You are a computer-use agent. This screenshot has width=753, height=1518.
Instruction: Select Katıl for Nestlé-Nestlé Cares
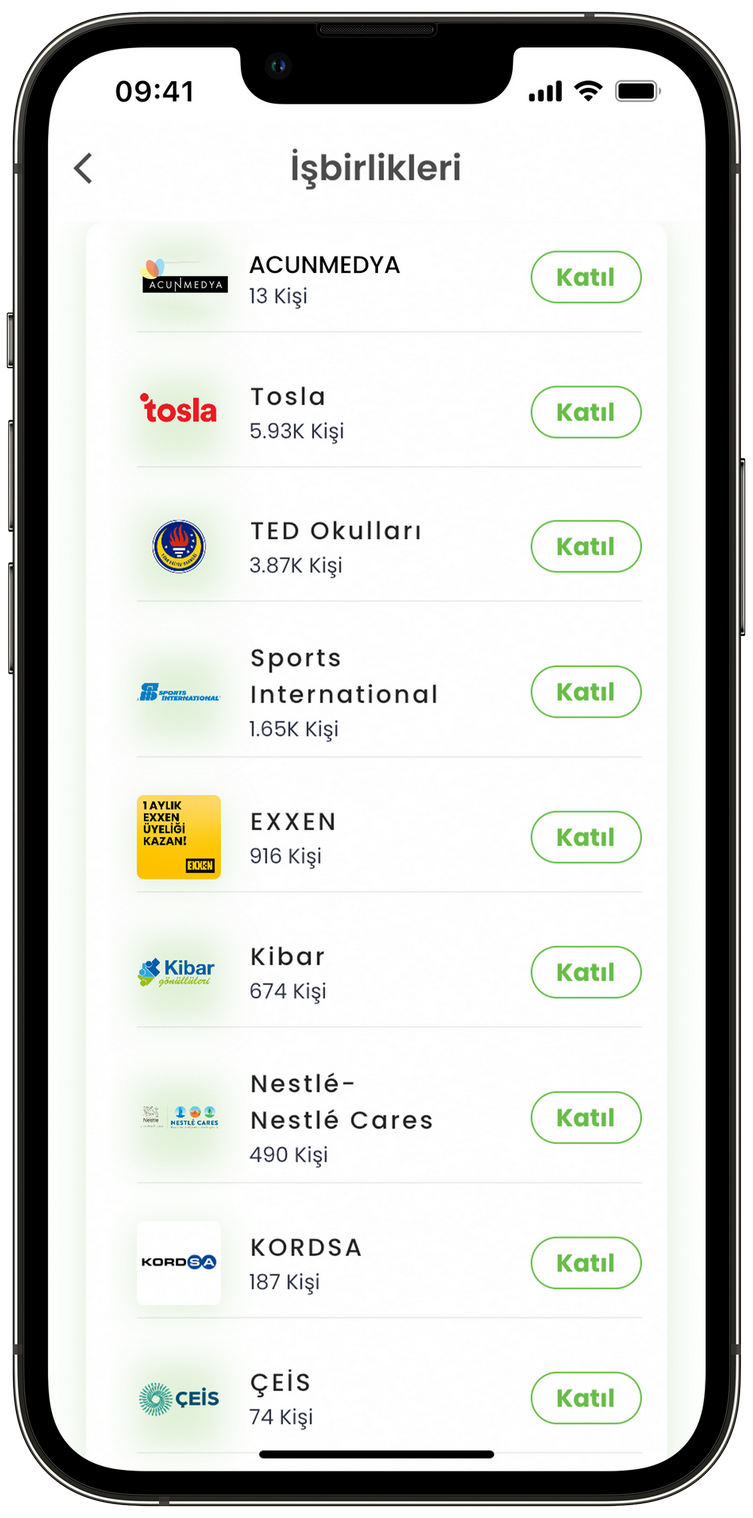(x=585, y=1118)
